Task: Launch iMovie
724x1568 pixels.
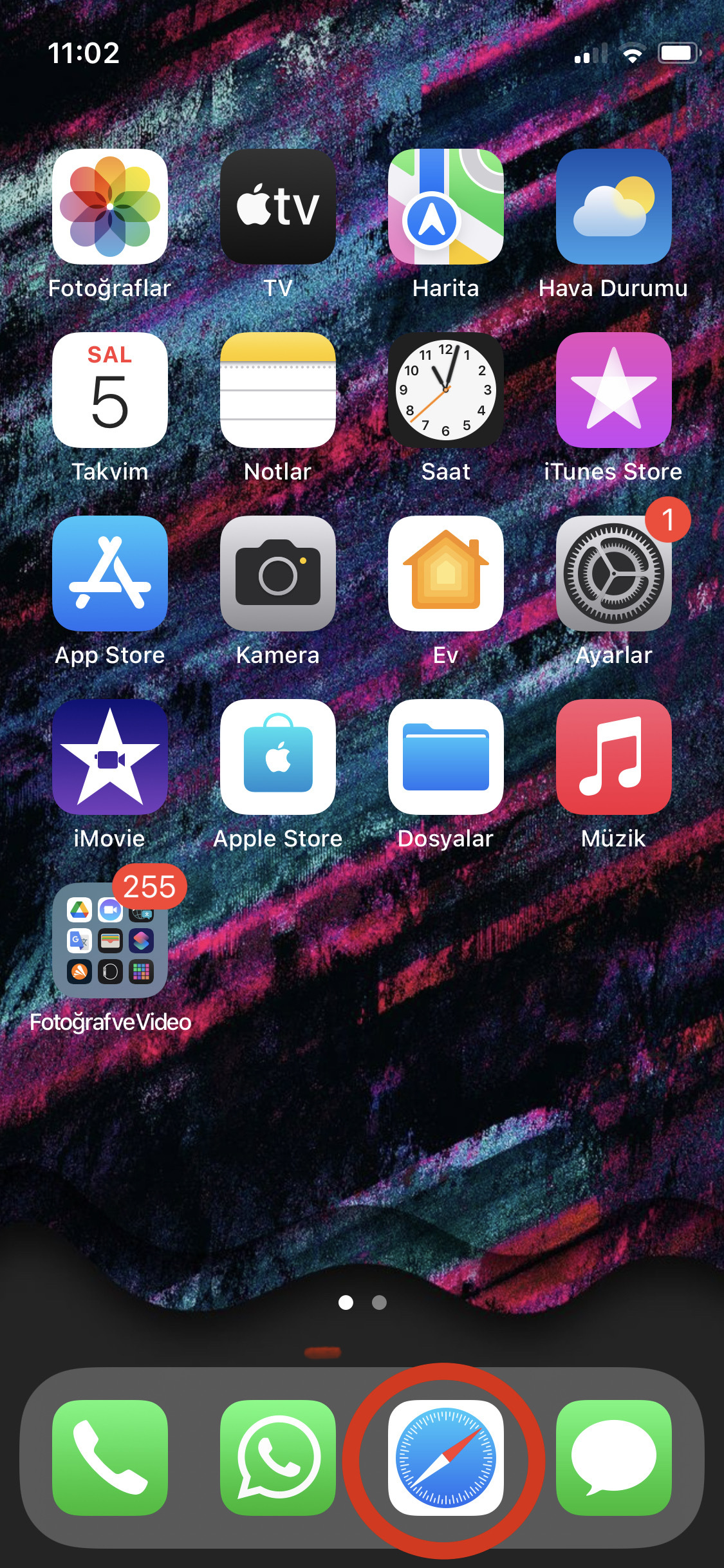Action: [x=110, y=757]
